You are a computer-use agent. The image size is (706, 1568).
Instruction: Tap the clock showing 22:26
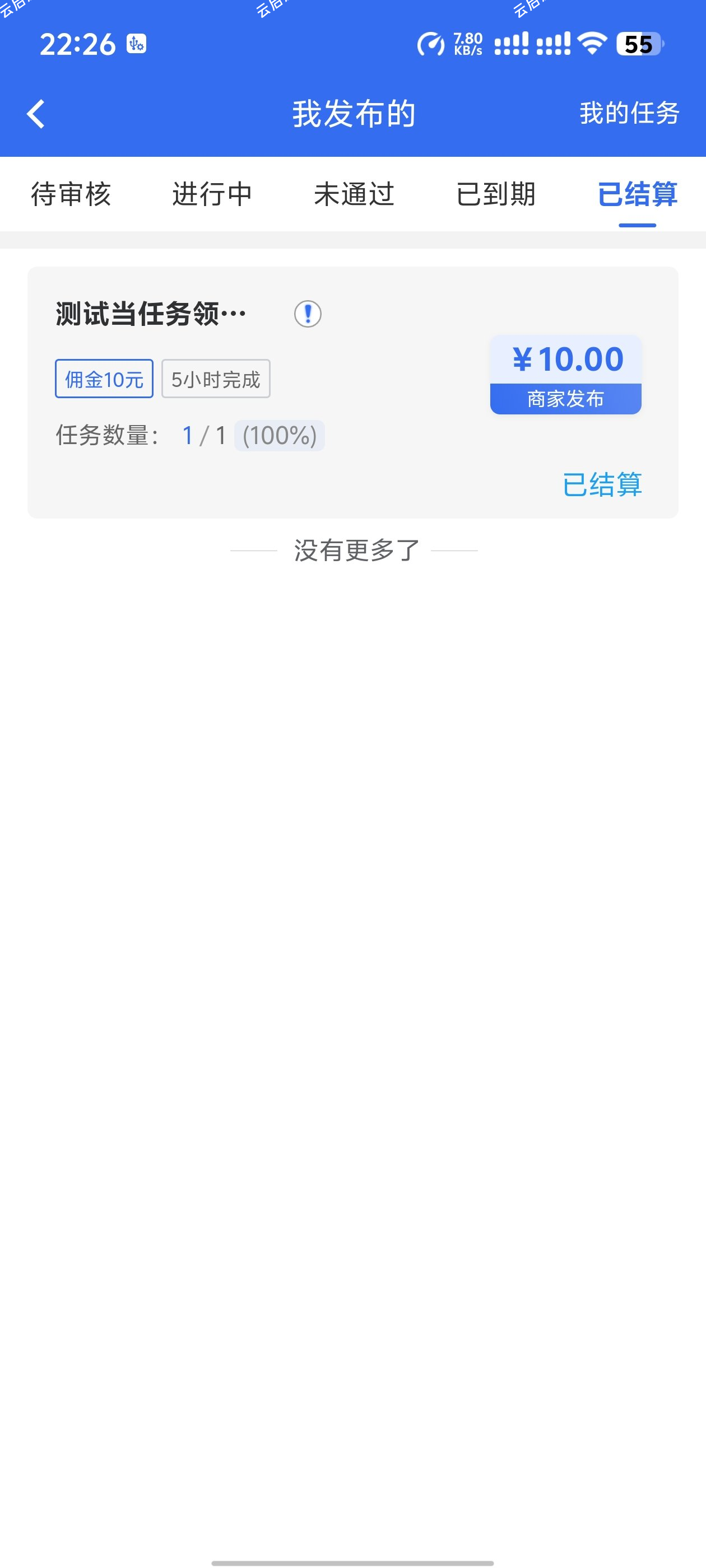tap(76, 43)
